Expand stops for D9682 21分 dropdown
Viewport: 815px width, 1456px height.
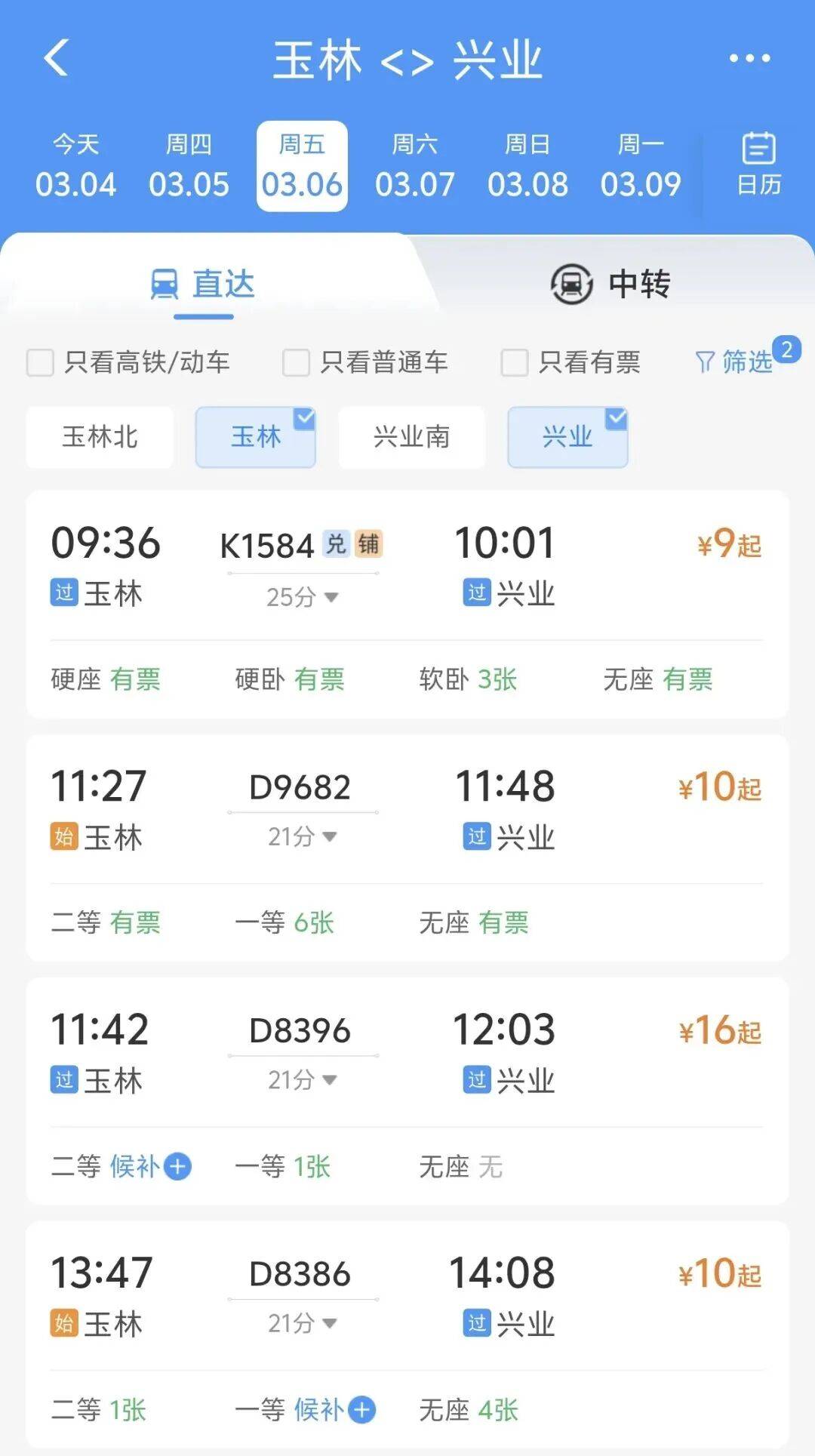coord(303,836)
